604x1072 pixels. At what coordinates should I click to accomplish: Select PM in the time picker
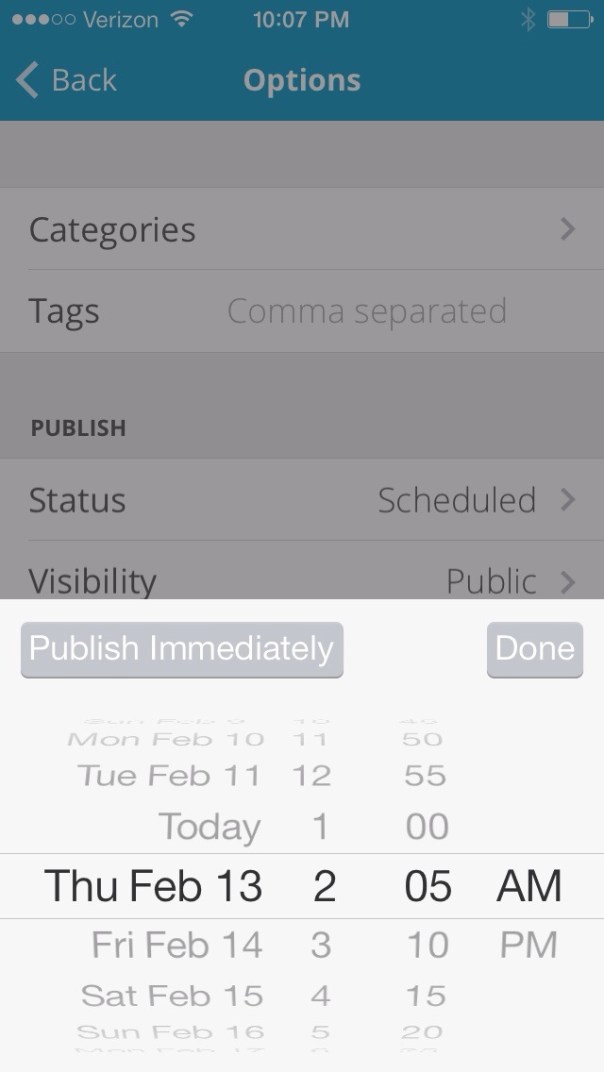click(528, 945)
